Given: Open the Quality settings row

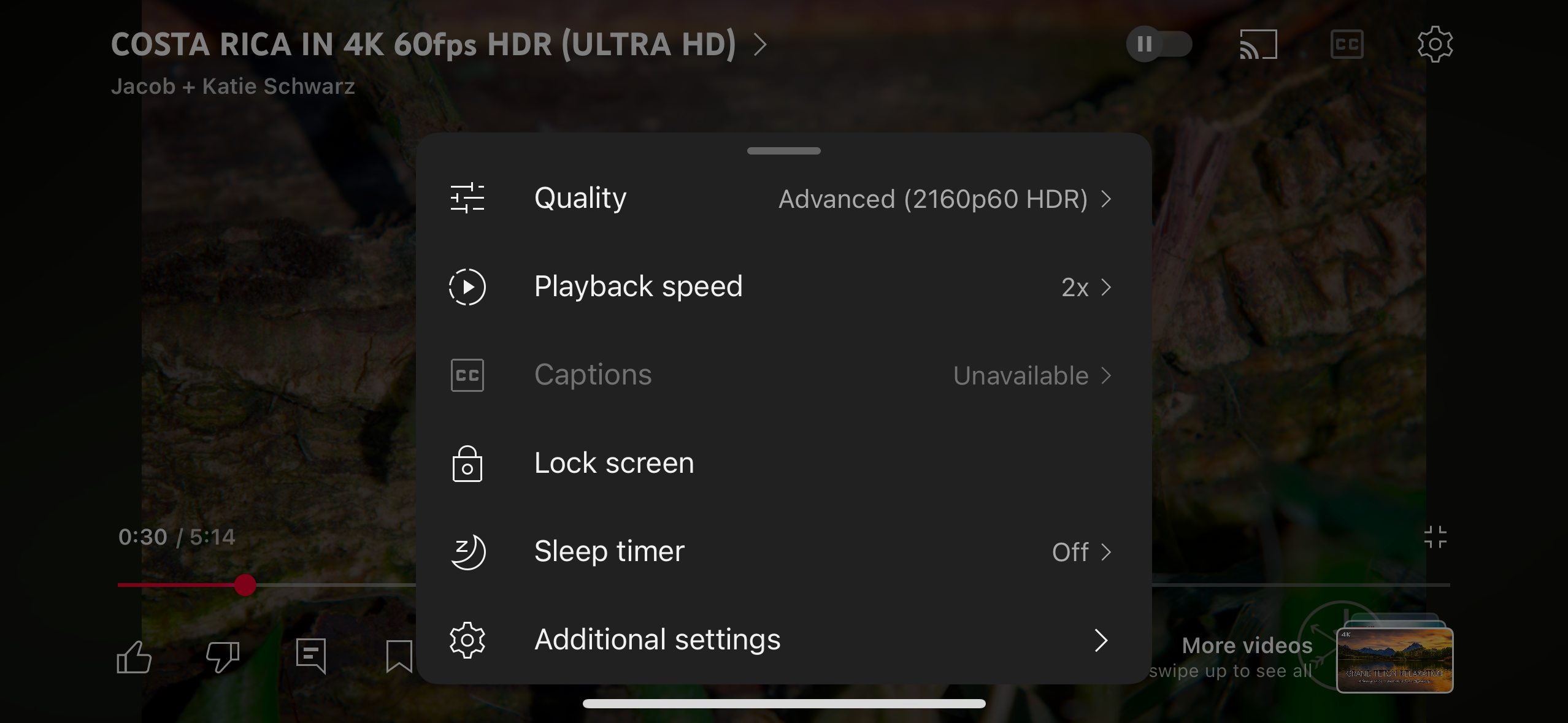Looking at the screenshot, I should 783,198.
